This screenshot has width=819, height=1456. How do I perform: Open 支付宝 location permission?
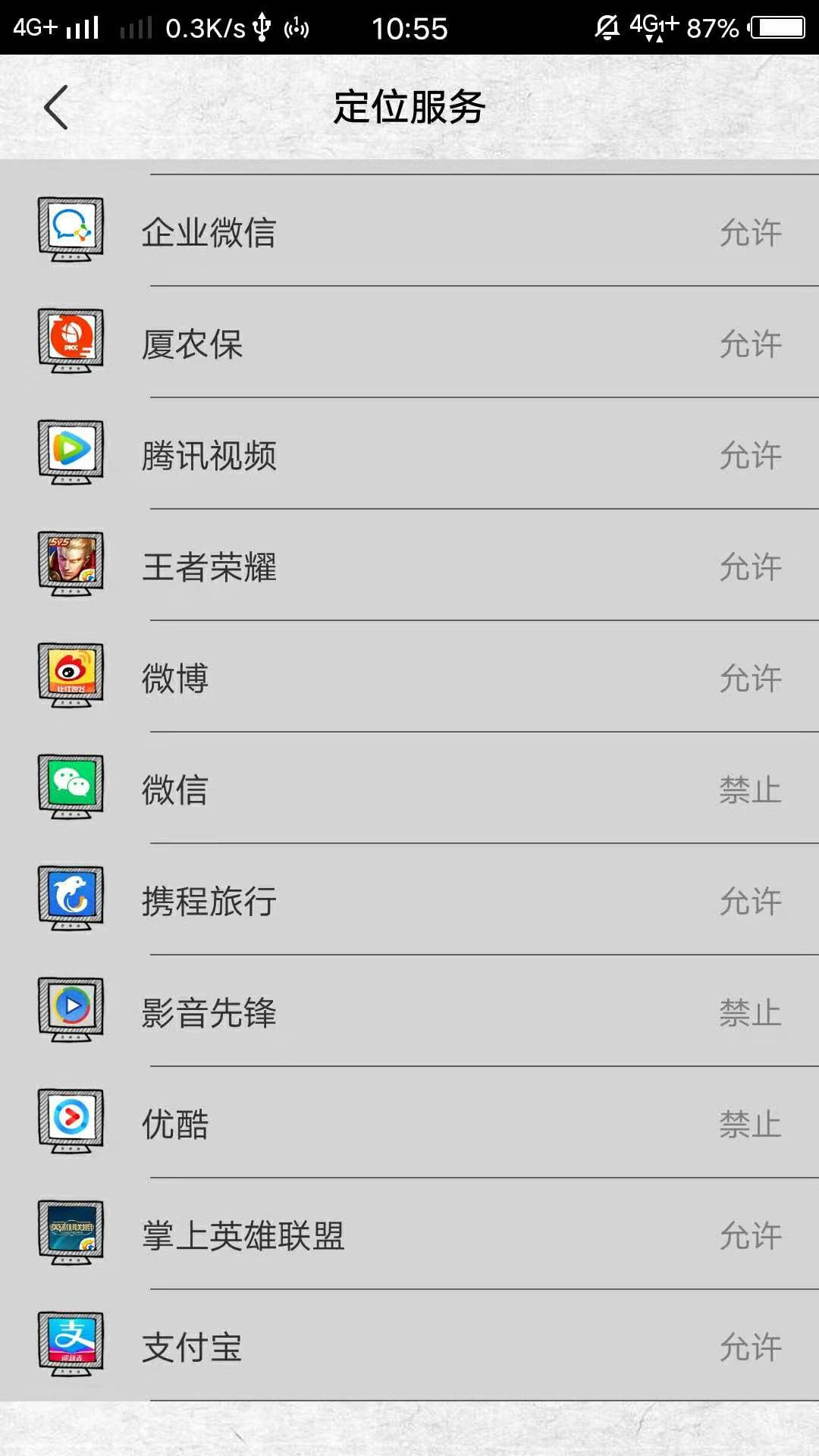pos(409,1346)
